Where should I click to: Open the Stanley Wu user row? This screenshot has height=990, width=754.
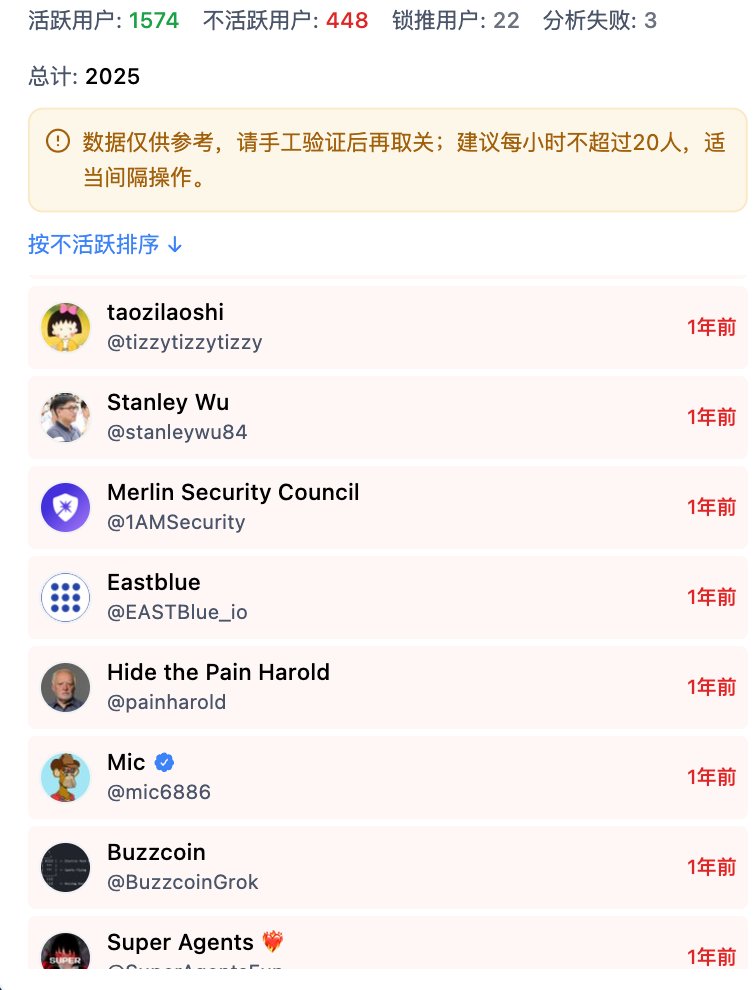(387, 417)
